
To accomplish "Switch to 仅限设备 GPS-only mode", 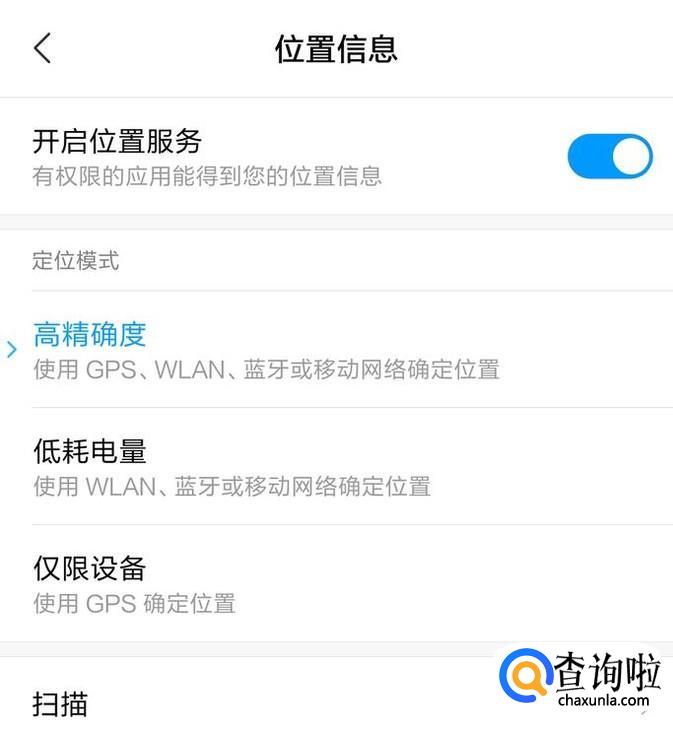I will click(x=135, y=584).
